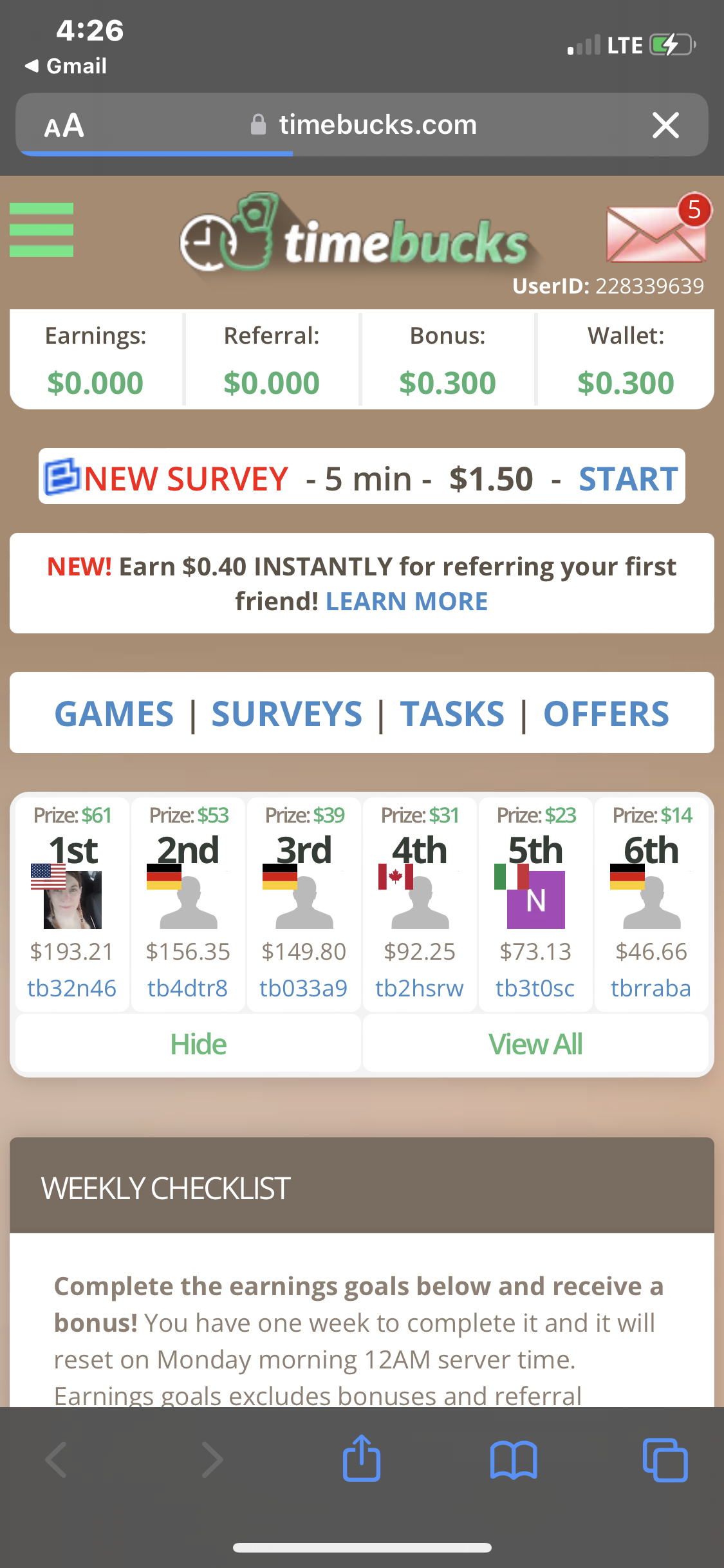Open the green hamburger menu

[x=41, y=230]
